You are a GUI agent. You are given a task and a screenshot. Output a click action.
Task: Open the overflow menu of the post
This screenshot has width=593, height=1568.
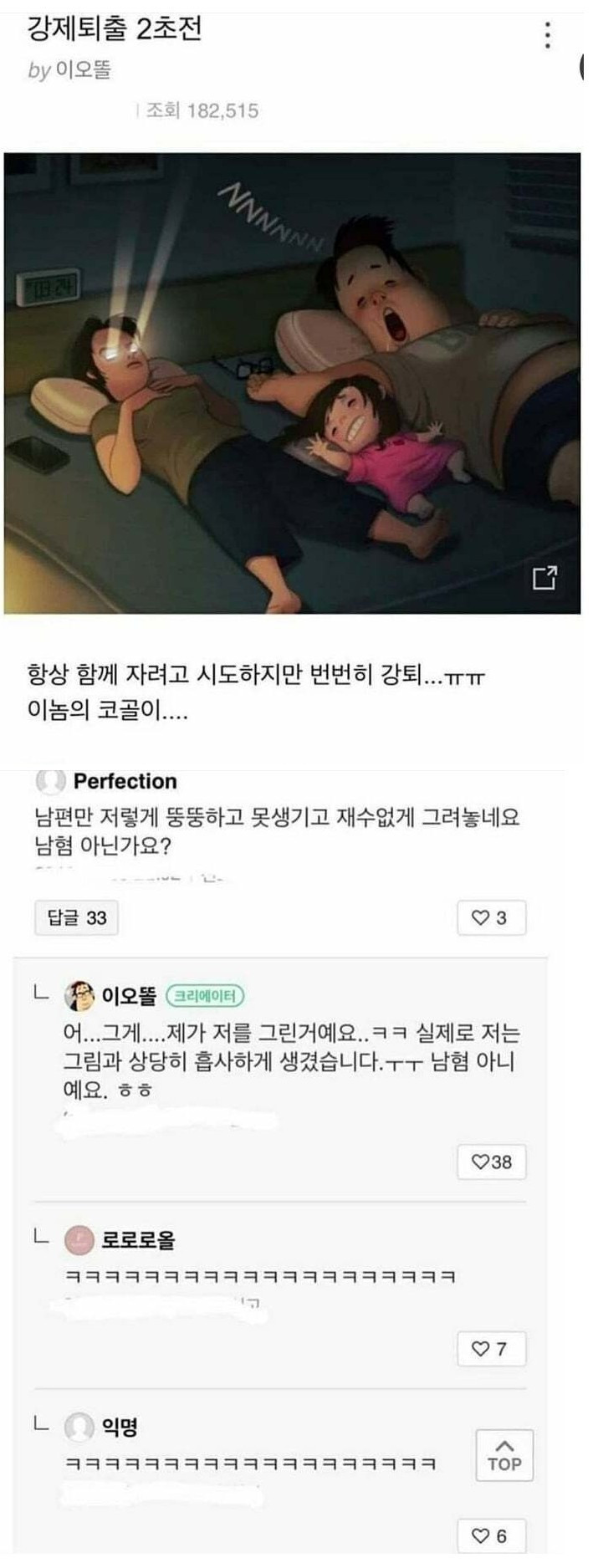(546, 35)
